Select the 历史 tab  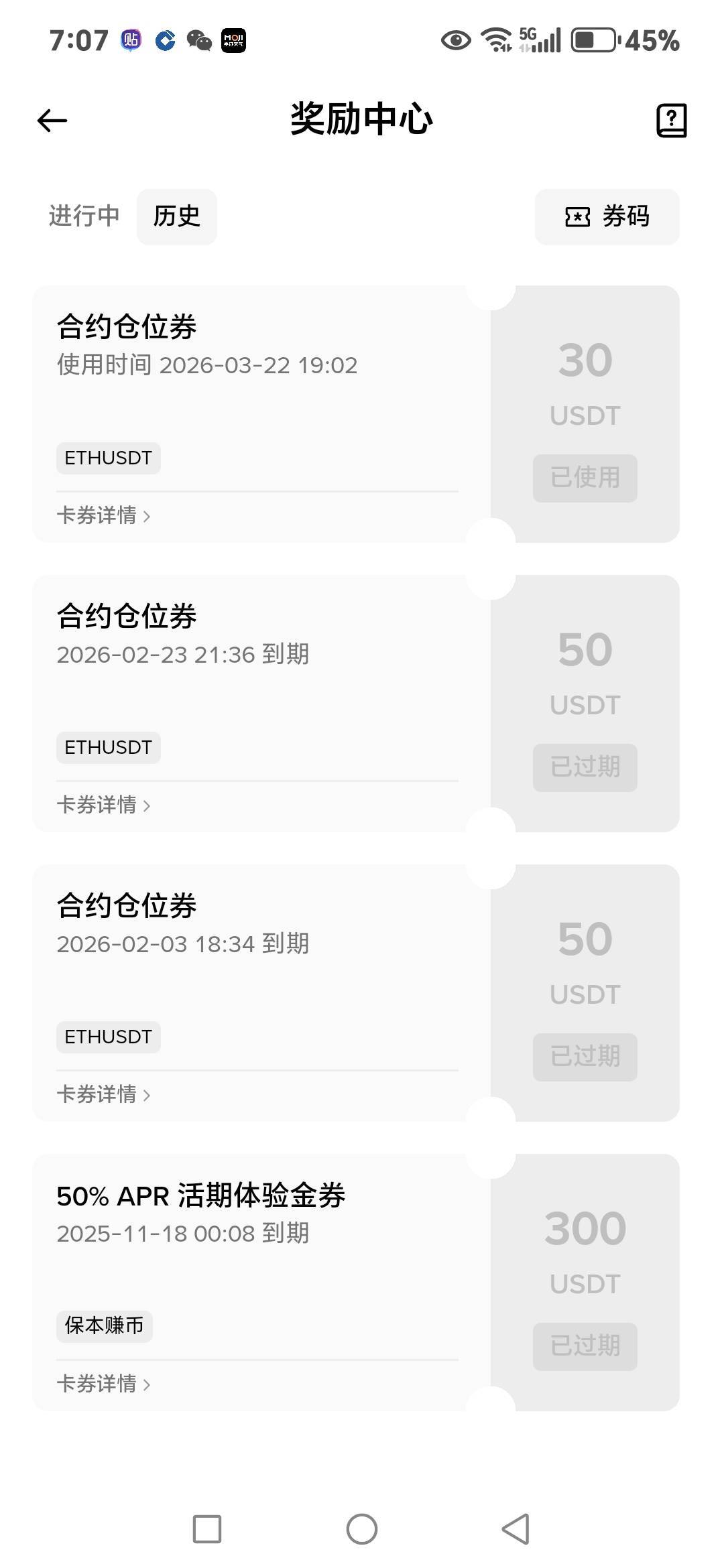coord(177,216)
